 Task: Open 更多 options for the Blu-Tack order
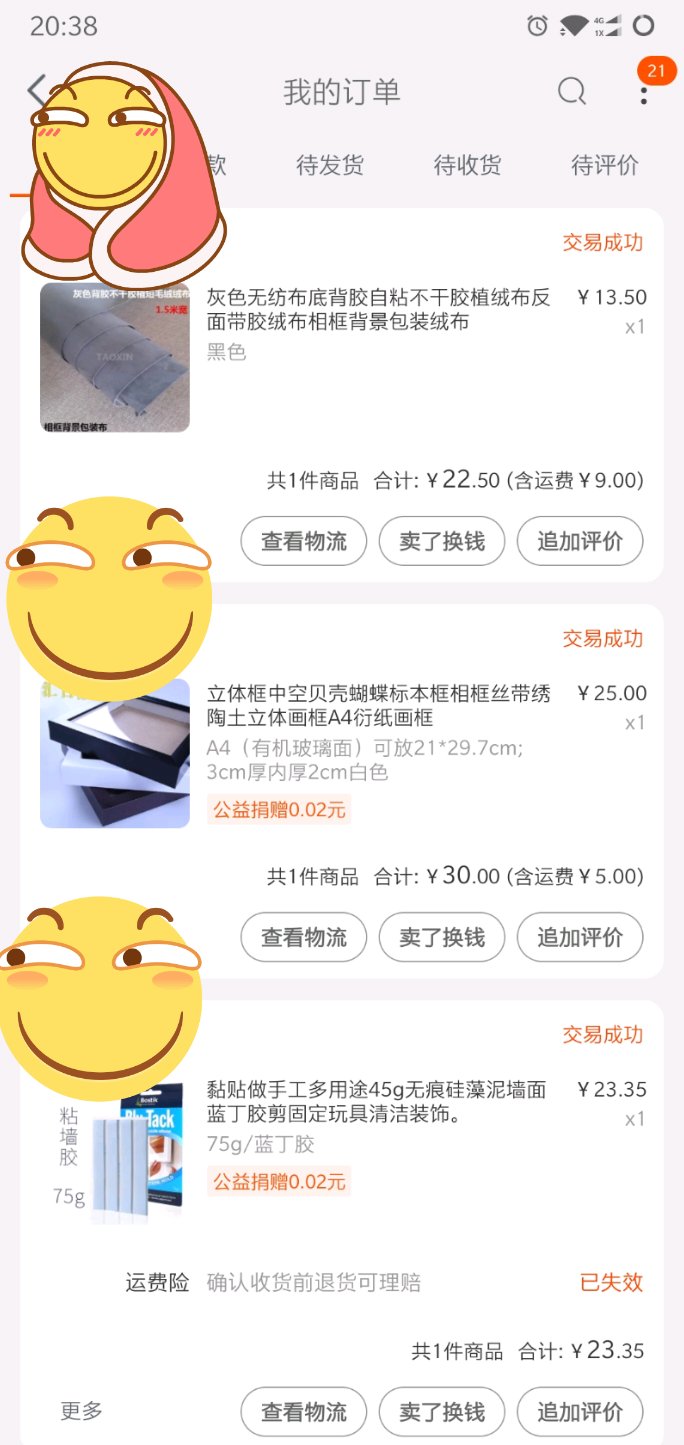[81, 1411]
